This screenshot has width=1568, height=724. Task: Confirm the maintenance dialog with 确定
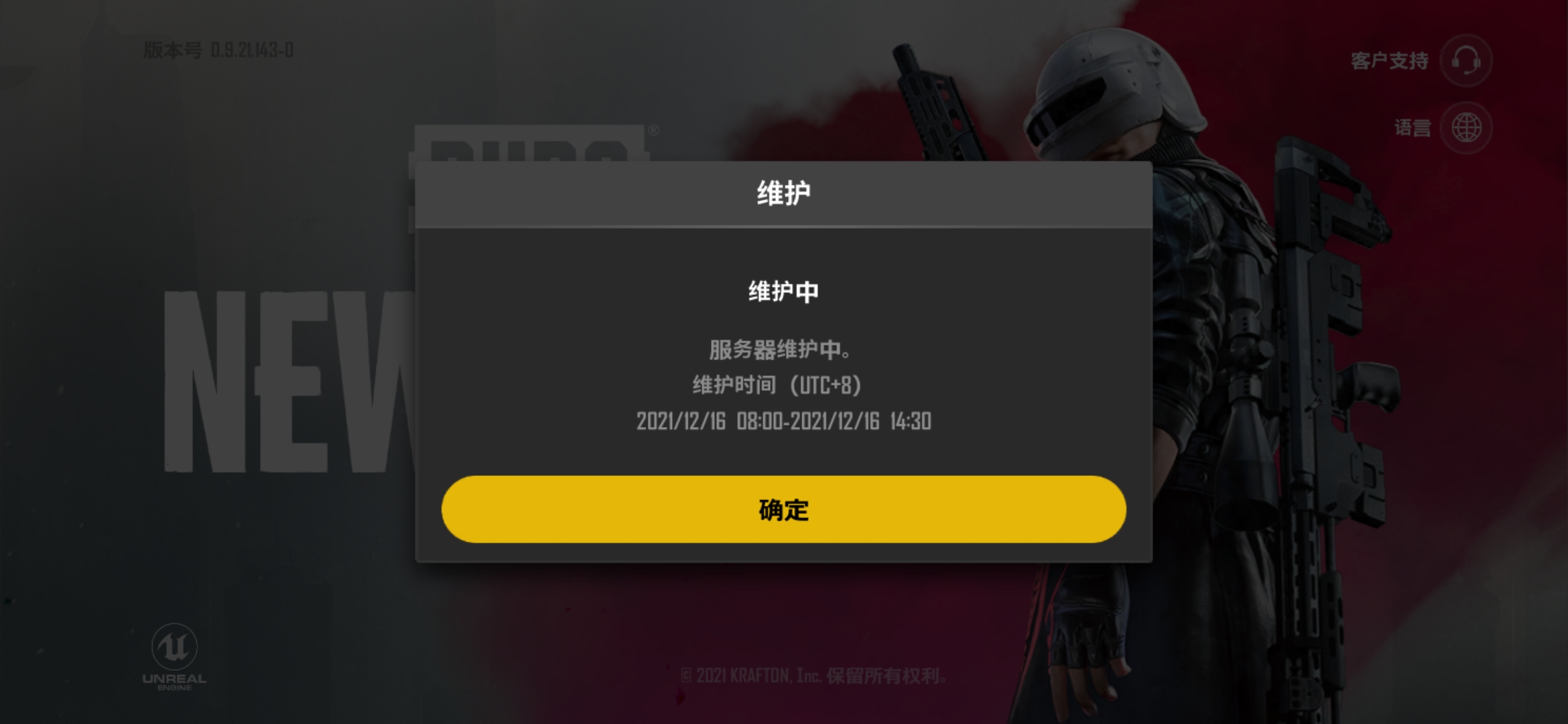[x=783, y=509]
